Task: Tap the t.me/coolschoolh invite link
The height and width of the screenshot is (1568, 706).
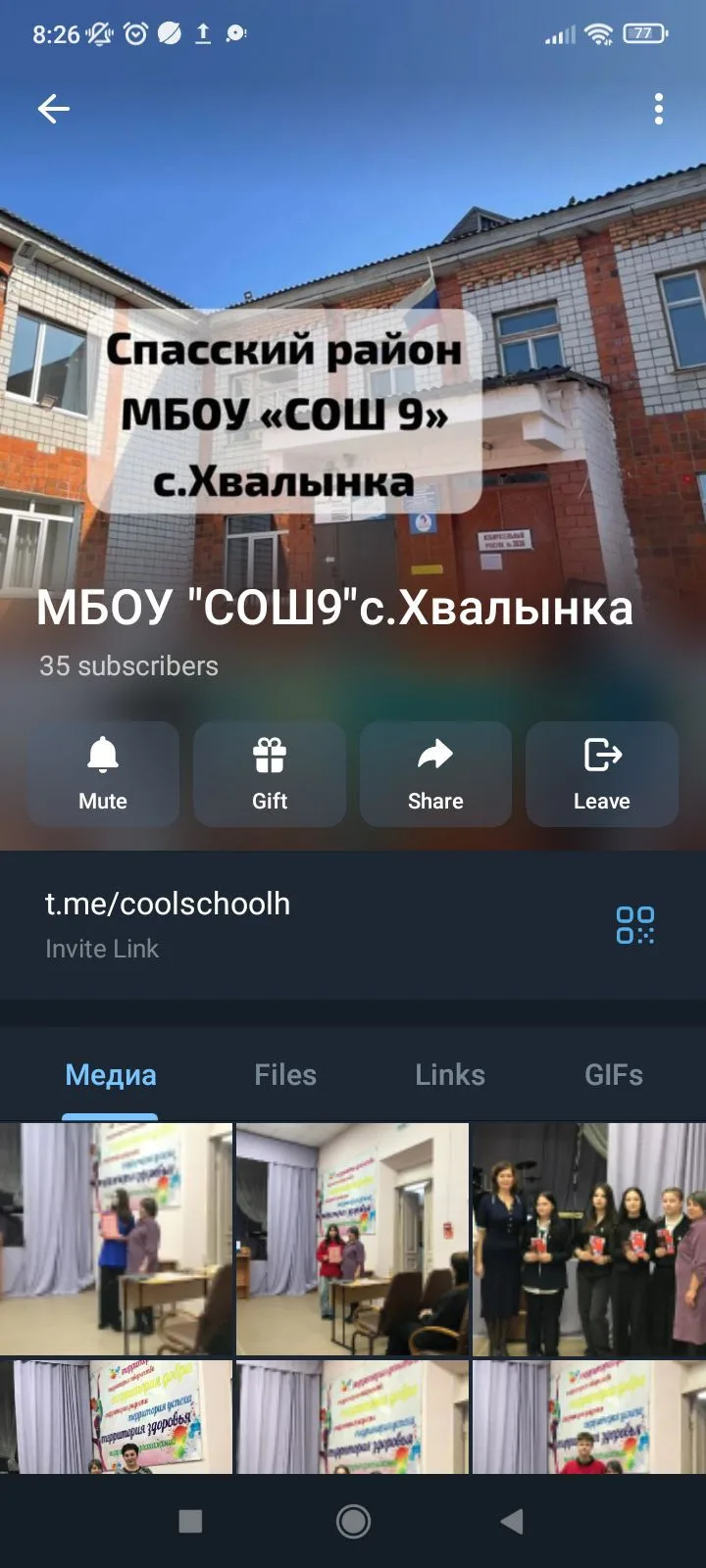Action: (168, 904)
